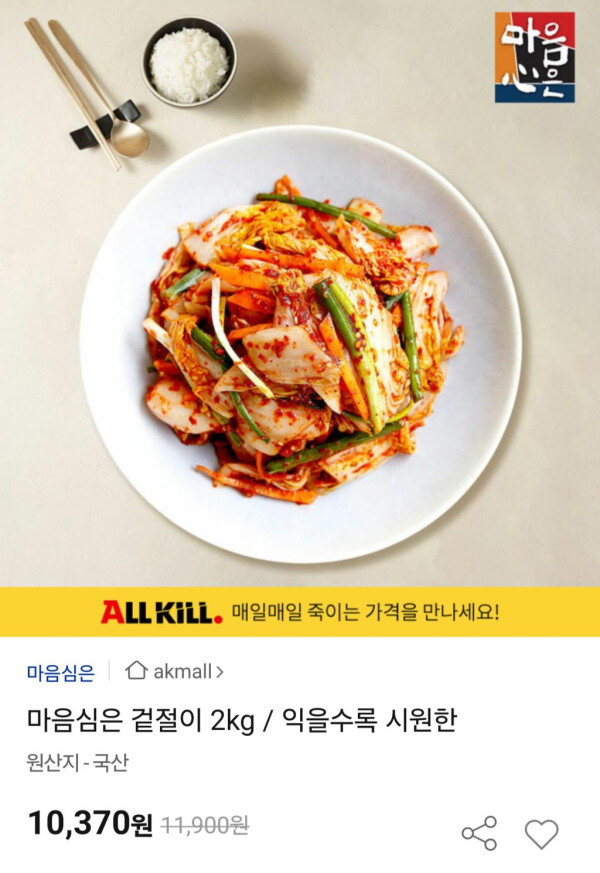
Task: Open the akmall store link
Action: click(175, 671)
